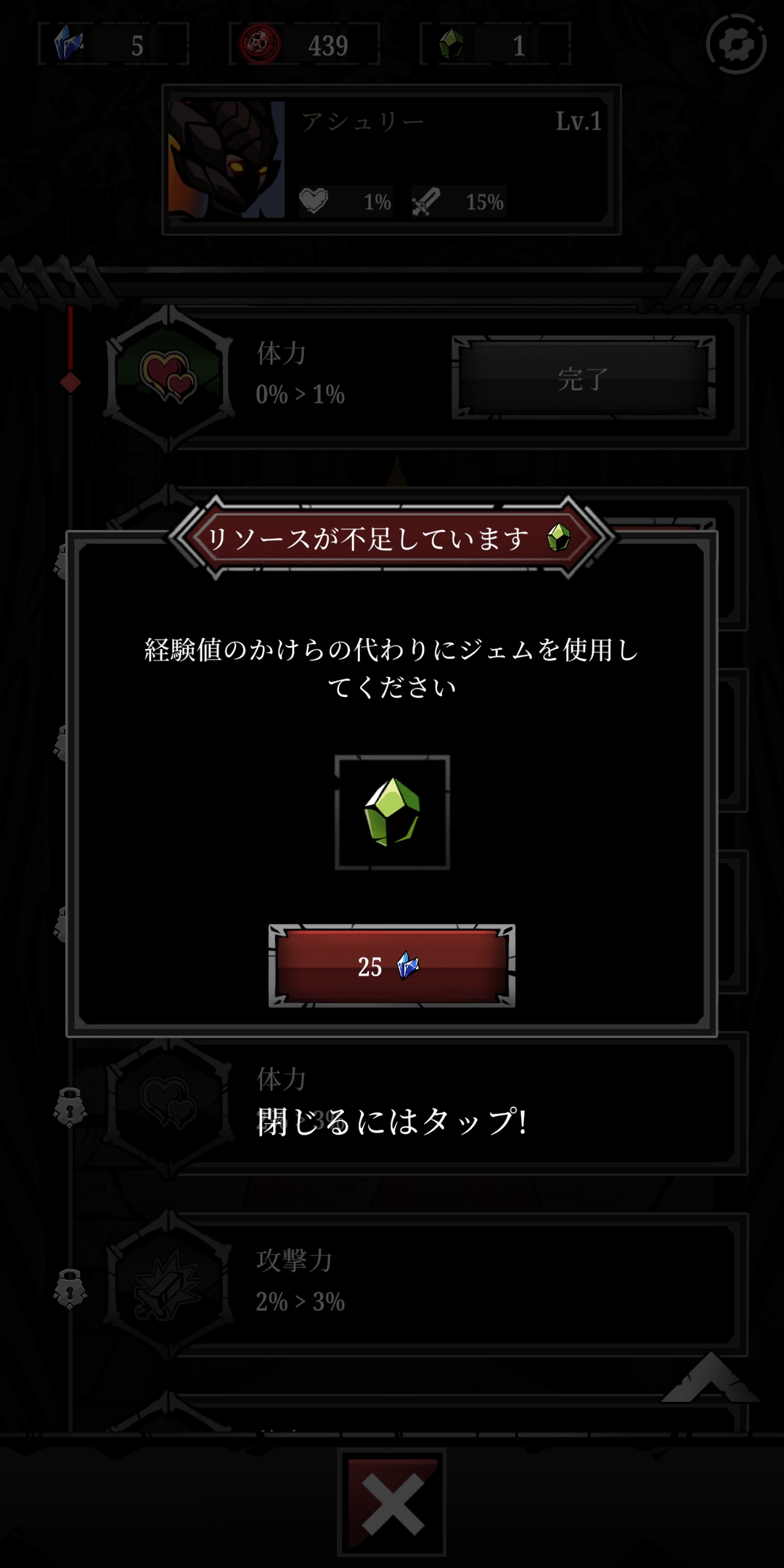Tap the 完了 button on 体力 upgrade
The image size is (784, 1568).
[x=584, y=377]
